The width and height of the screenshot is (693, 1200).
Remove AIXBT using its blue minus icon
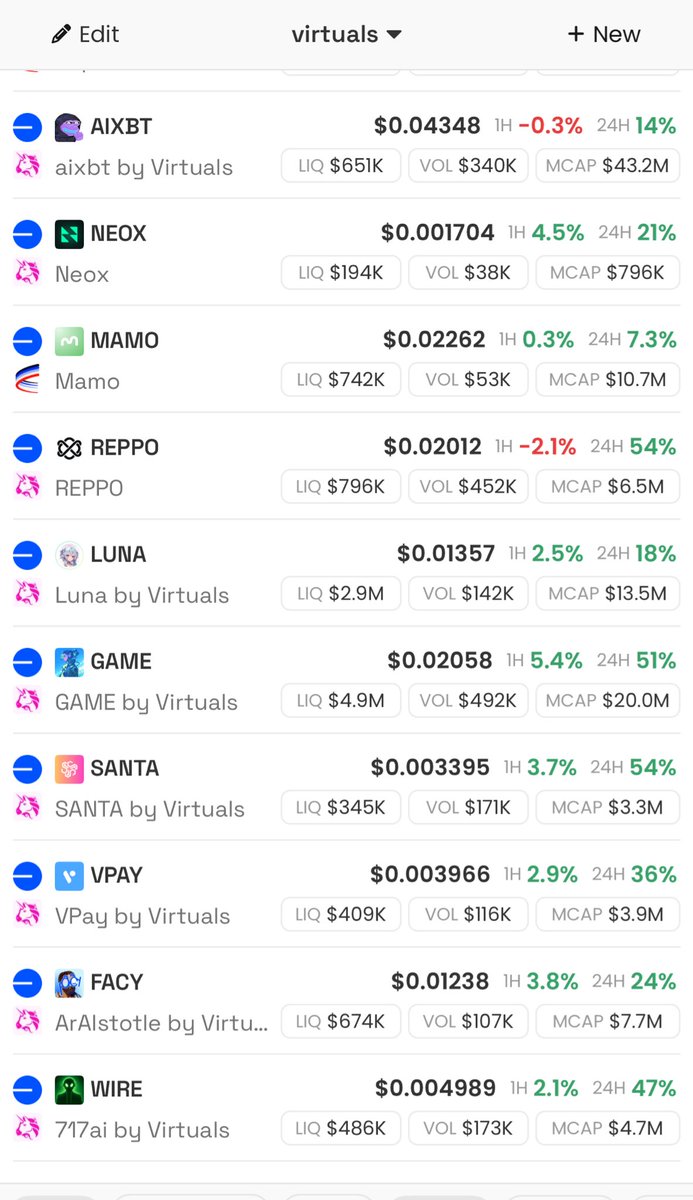[27, 127]
